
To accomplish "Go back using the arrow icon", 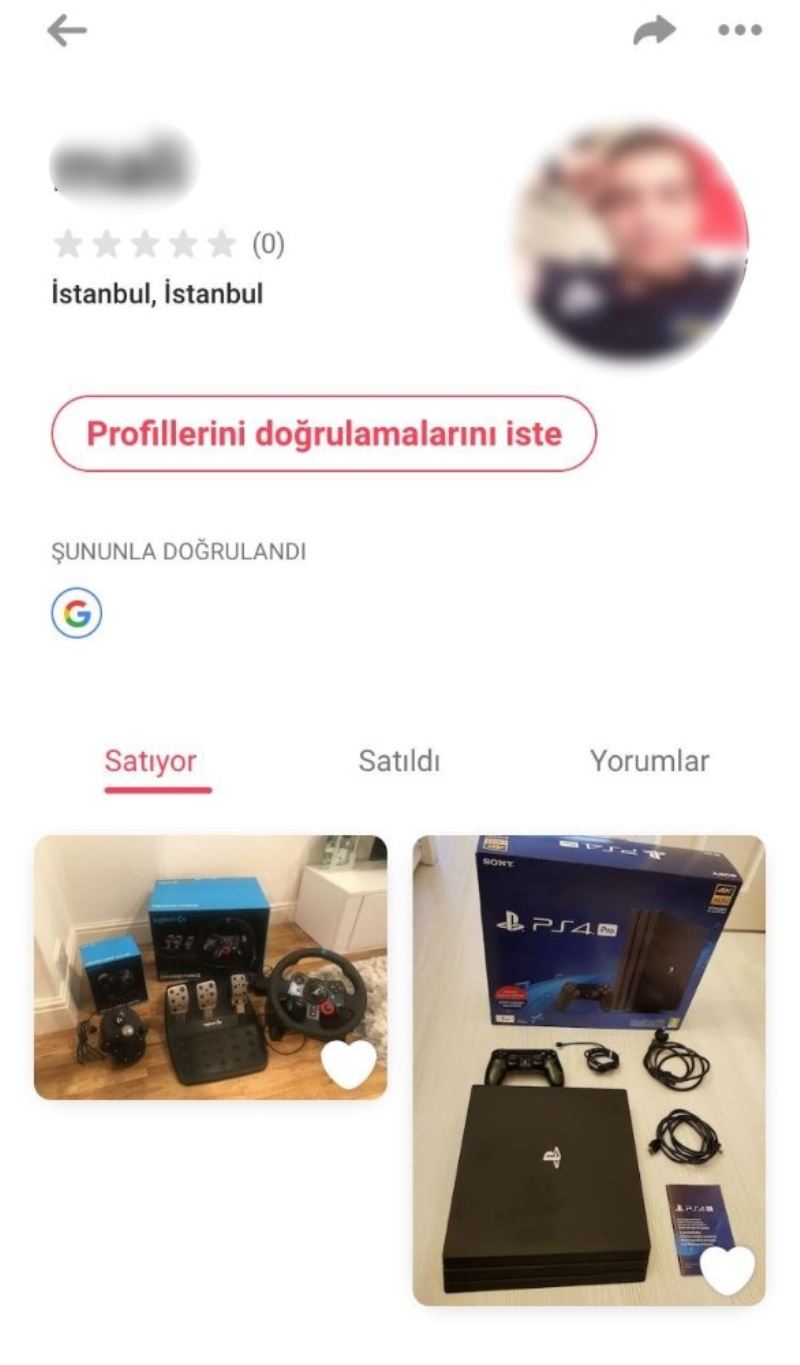I will tap(67, 32).
